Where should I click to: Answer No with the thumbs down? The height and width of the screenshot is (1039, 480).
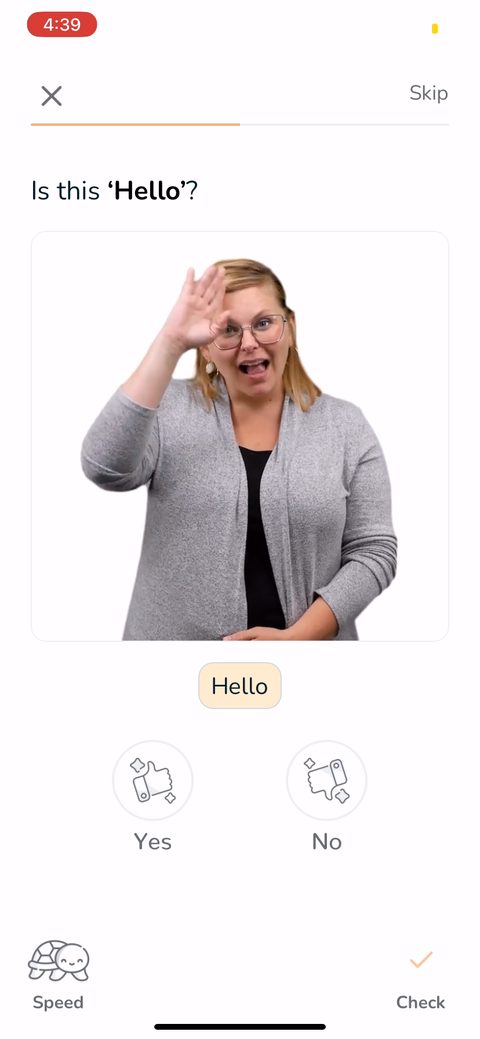tap(326, 780)
